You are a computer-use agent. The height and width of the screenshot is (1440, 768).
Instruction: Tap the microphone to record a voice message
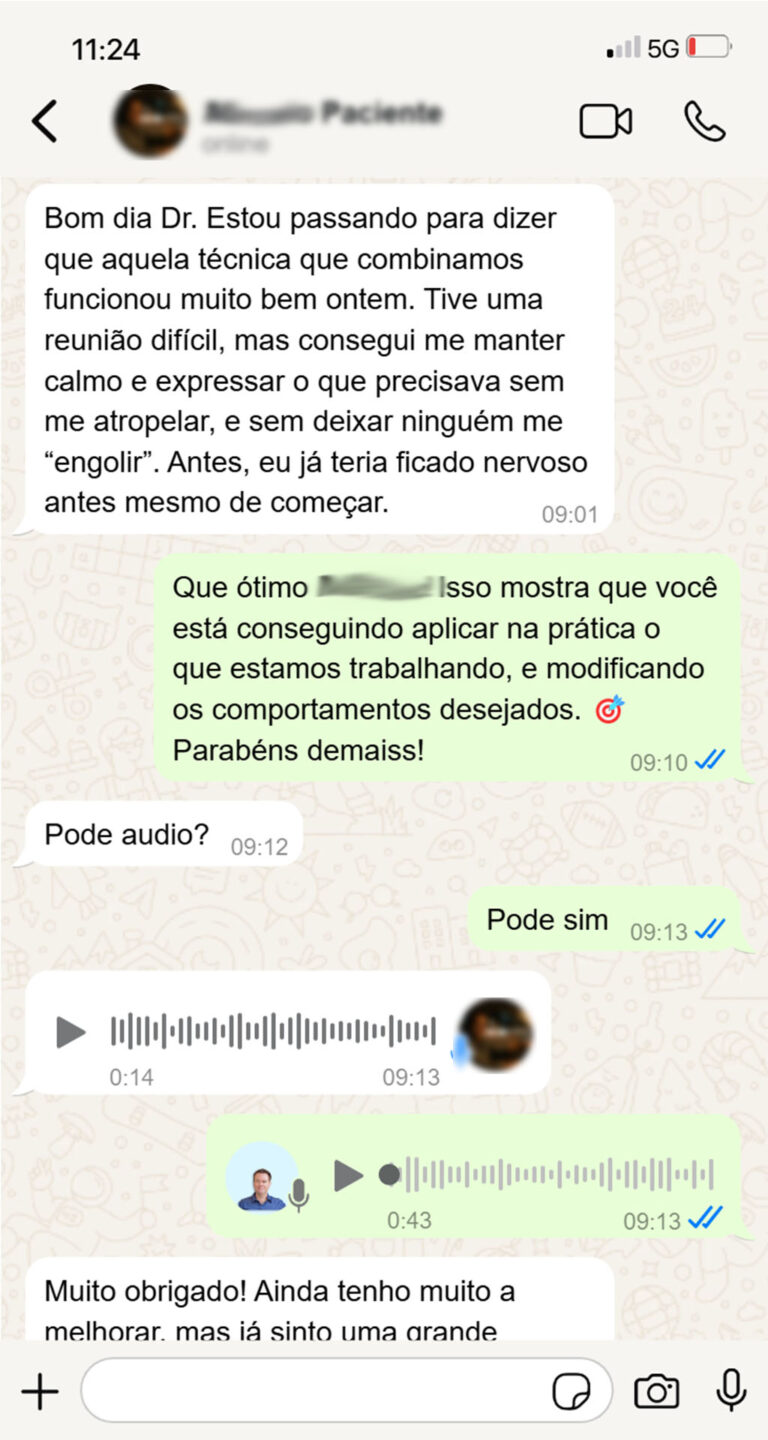[x=731, y=1390]
